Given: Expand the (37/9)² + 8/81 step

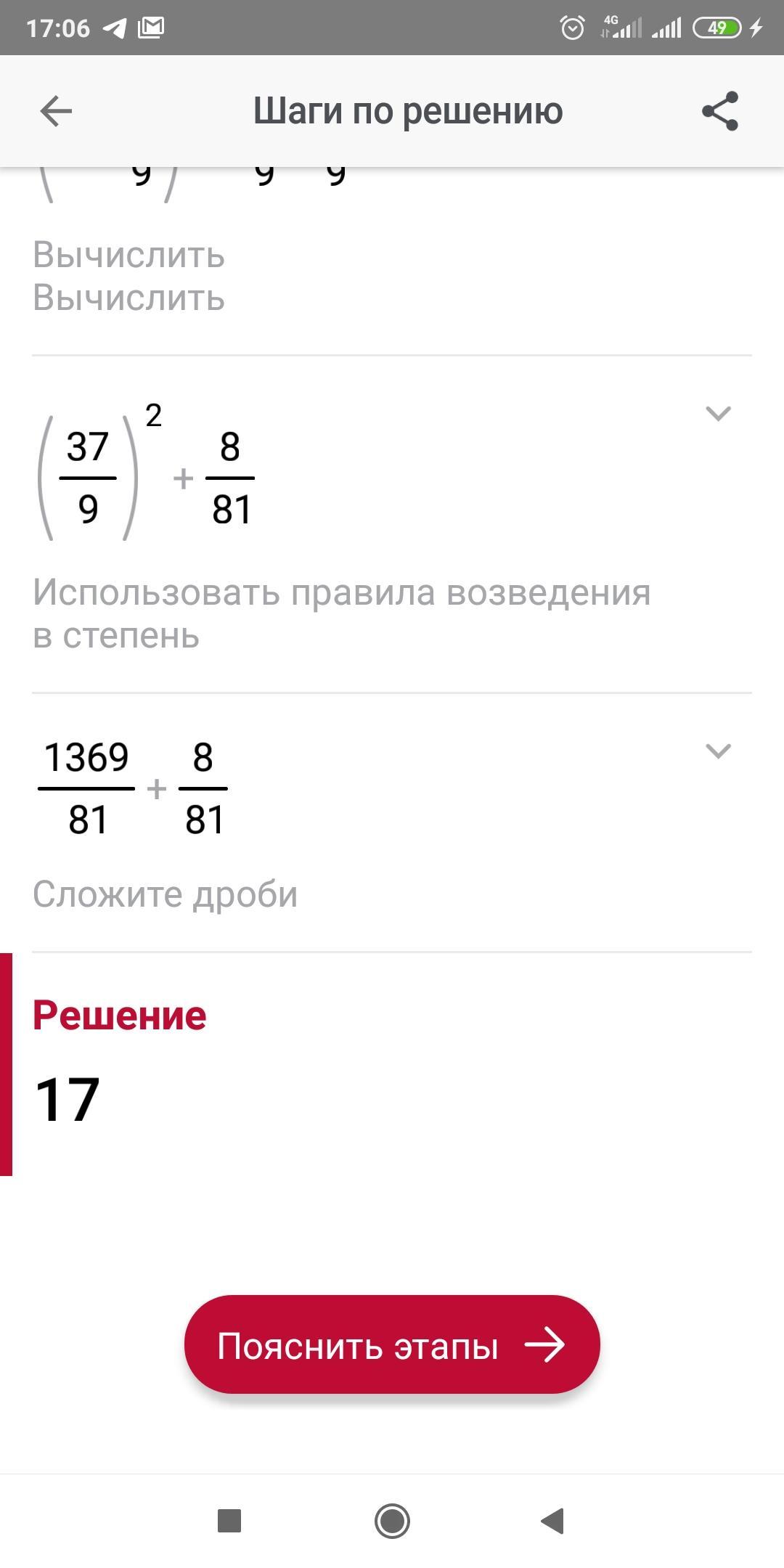Looking at the screenshot, I should (718, 414).
